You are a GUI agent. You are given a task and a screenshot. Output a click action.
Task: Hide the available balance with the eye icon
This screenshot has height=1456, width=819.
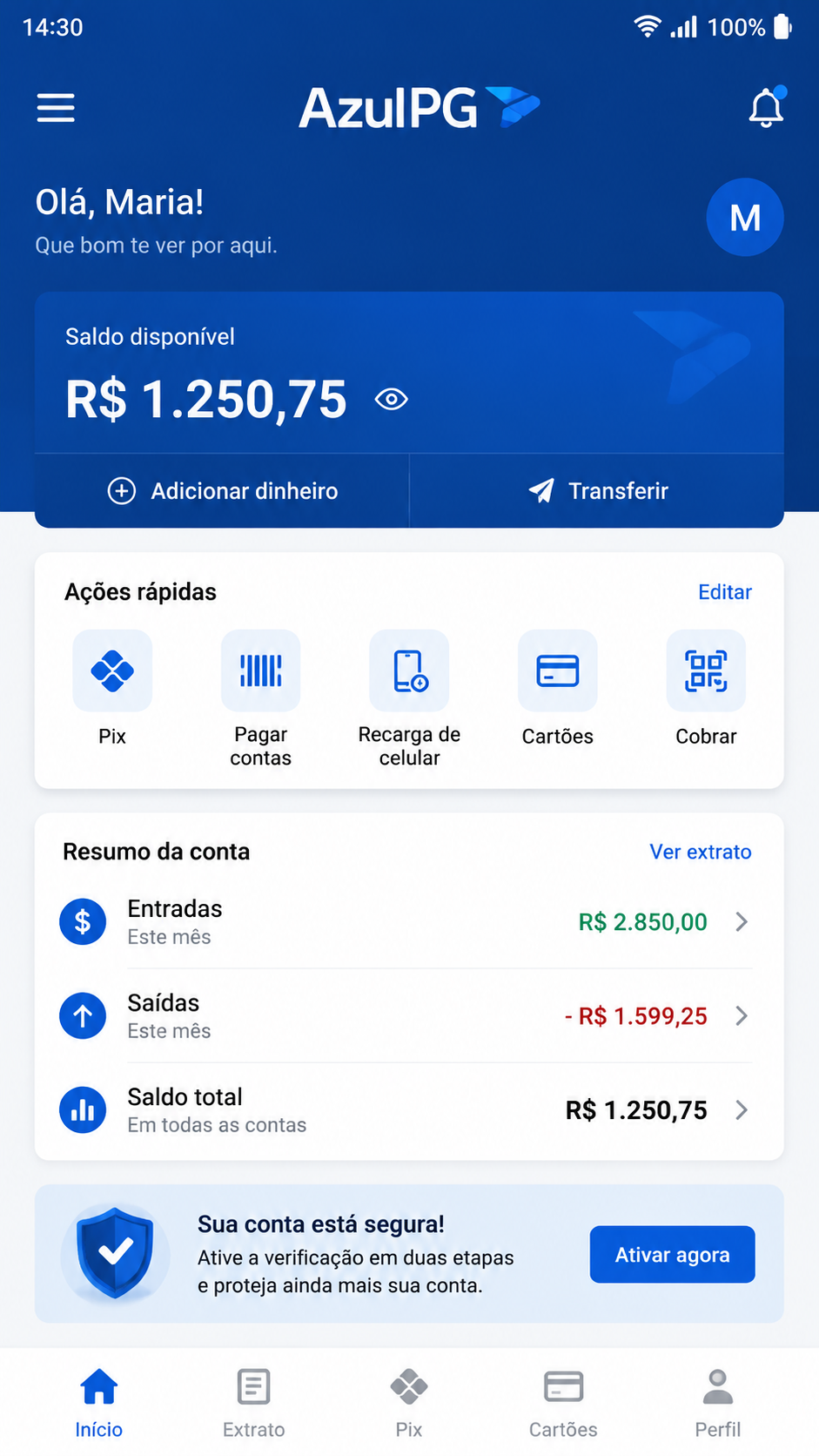click(392, 400)
